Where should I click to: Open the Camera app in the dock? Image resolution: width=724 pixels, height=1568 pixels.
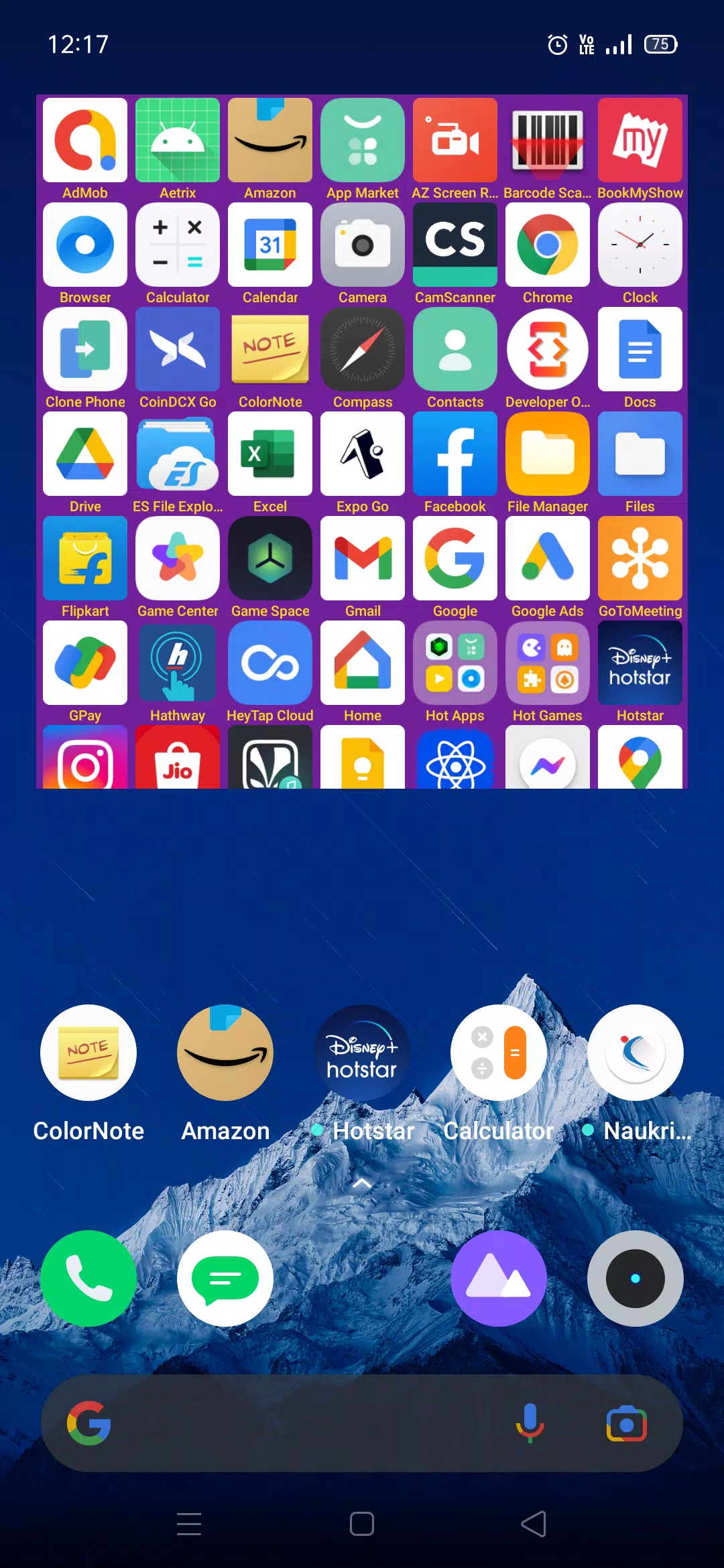[636, 1279]
